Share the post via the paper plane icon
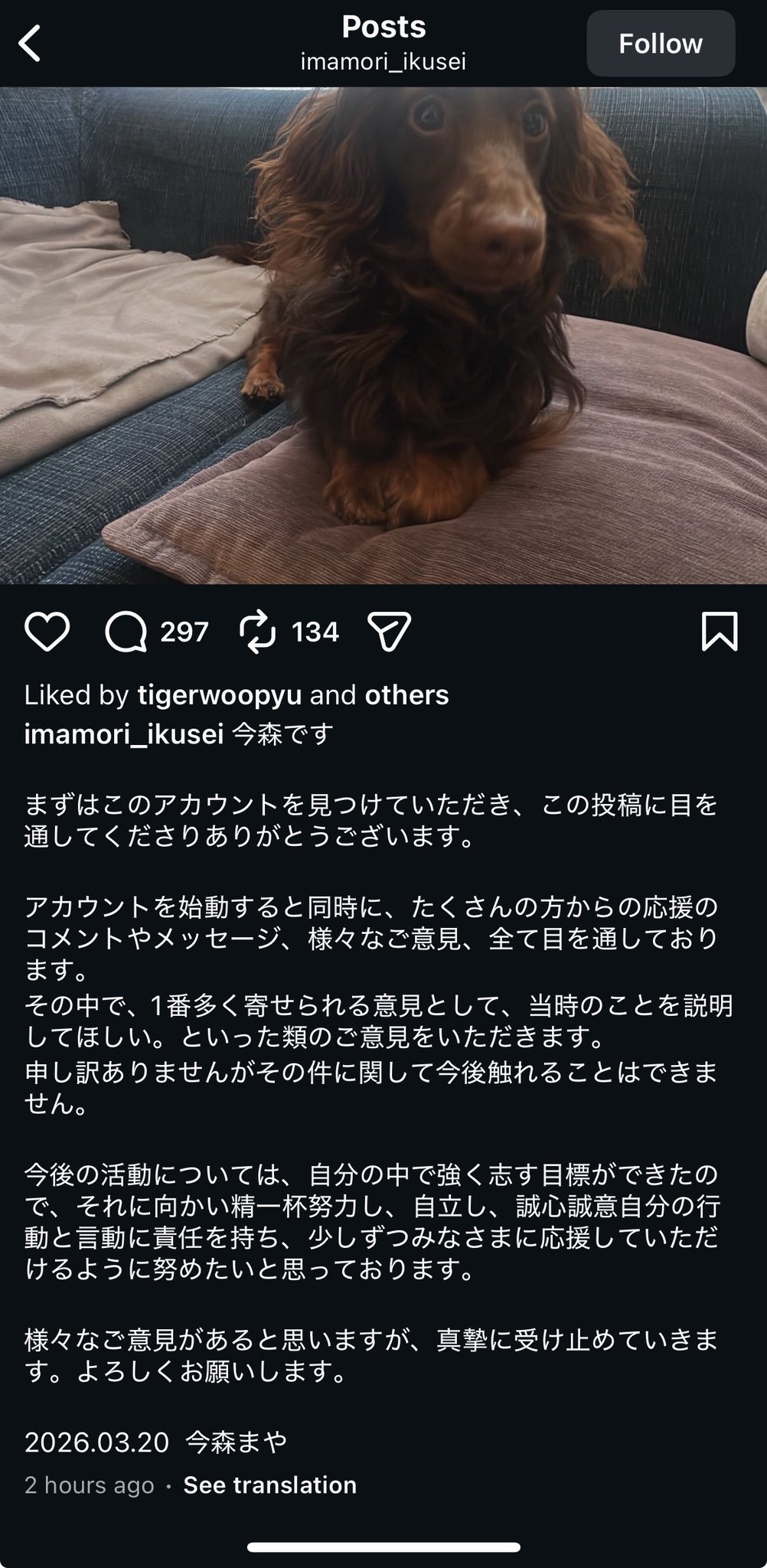Image resolution: width=767 pixels, height=1568 pixels. tap(390, 632)
